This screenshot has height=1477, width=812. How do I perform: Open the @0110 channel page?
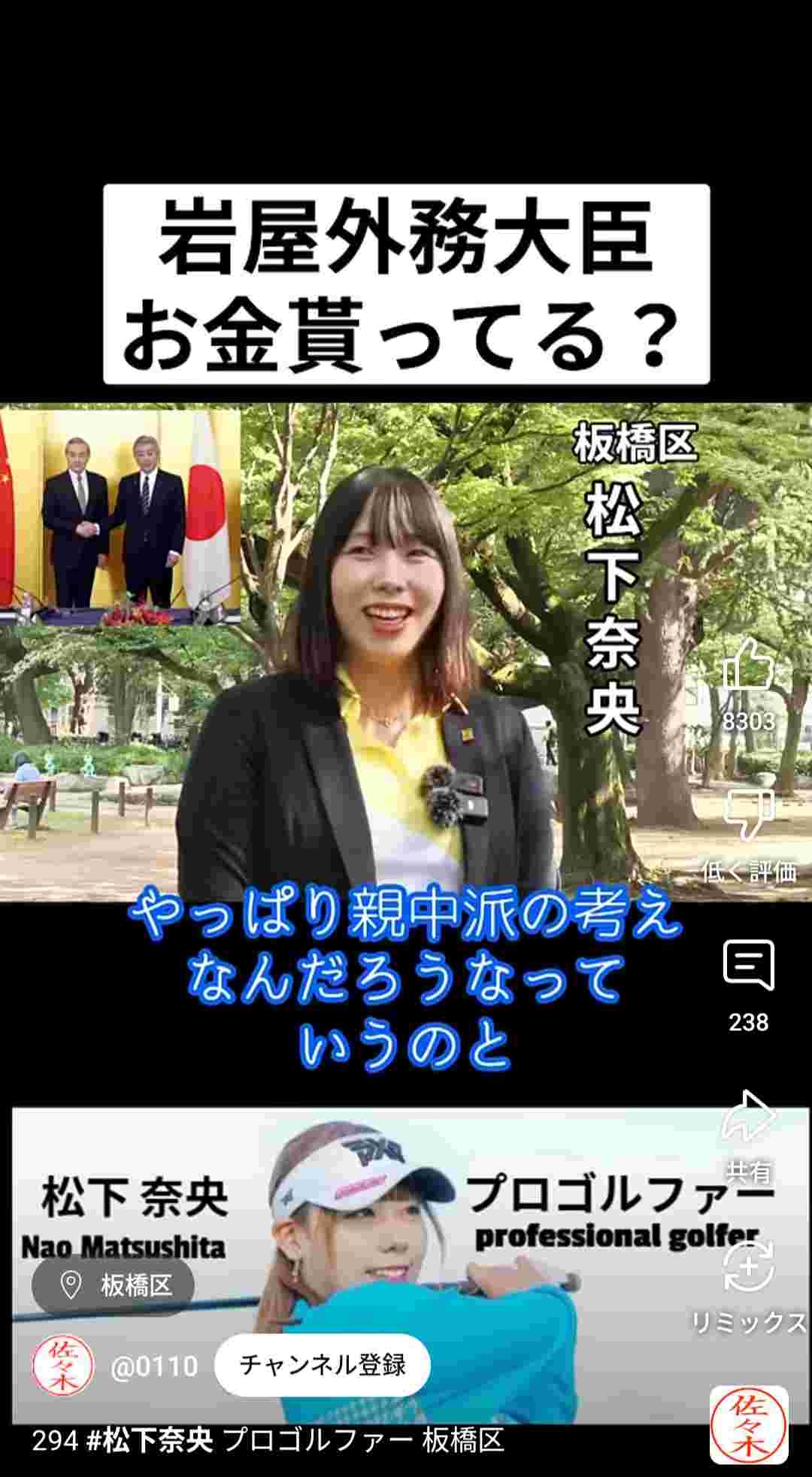point(153,1365)
